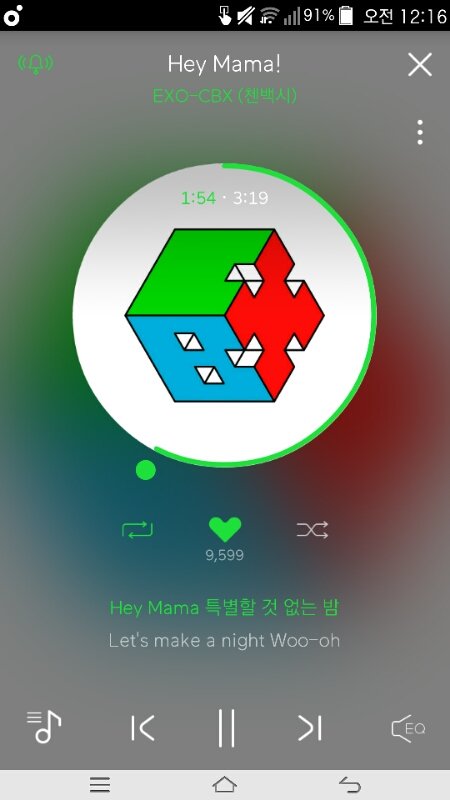Open the EXO-CBX artist link
Viewport: 450px width, 800px height.
coord(225,96)
